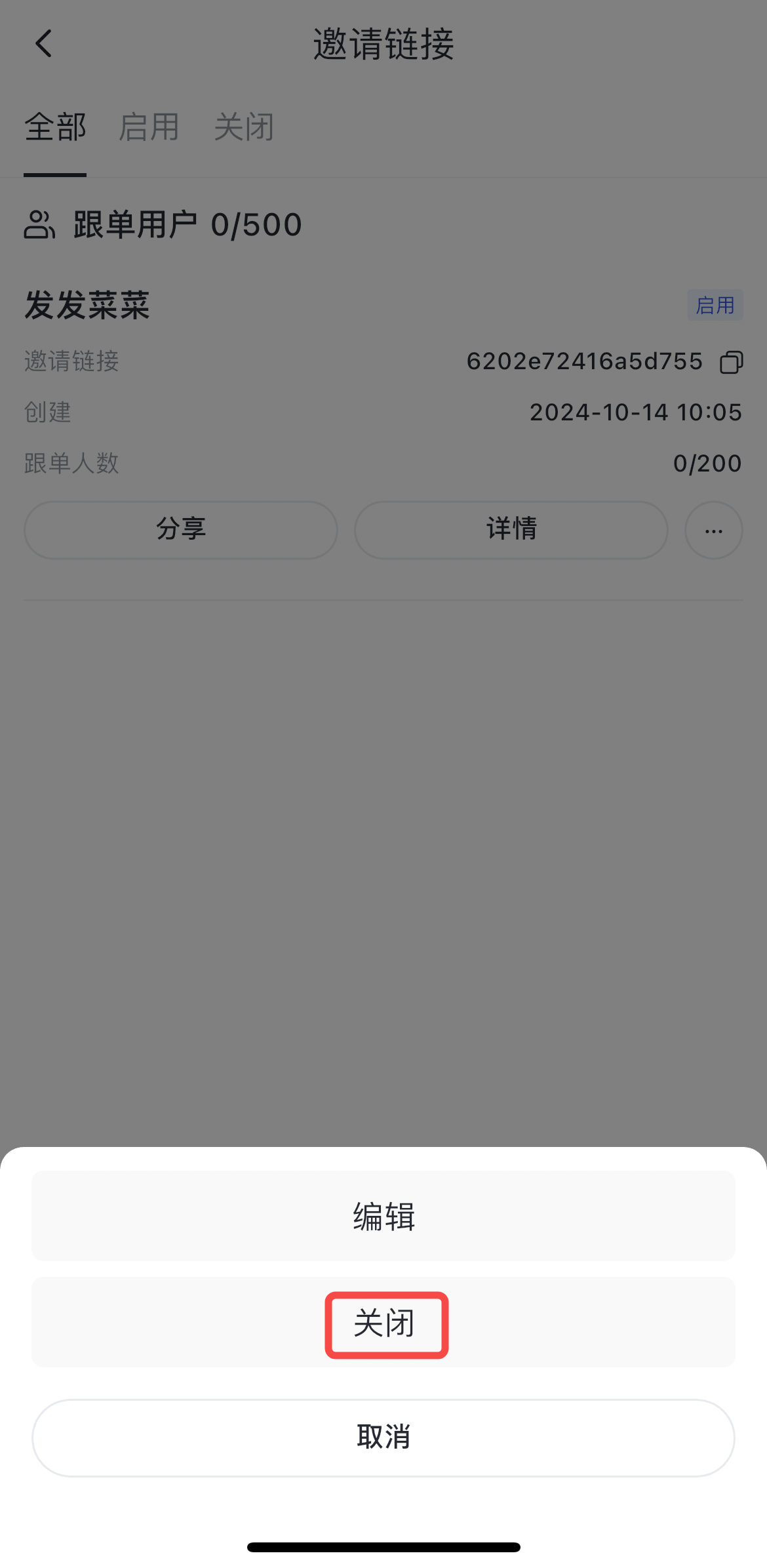Dismiss the sheet with 取消
This screenshot has height=1568, width=767.
click(383, 1437)
